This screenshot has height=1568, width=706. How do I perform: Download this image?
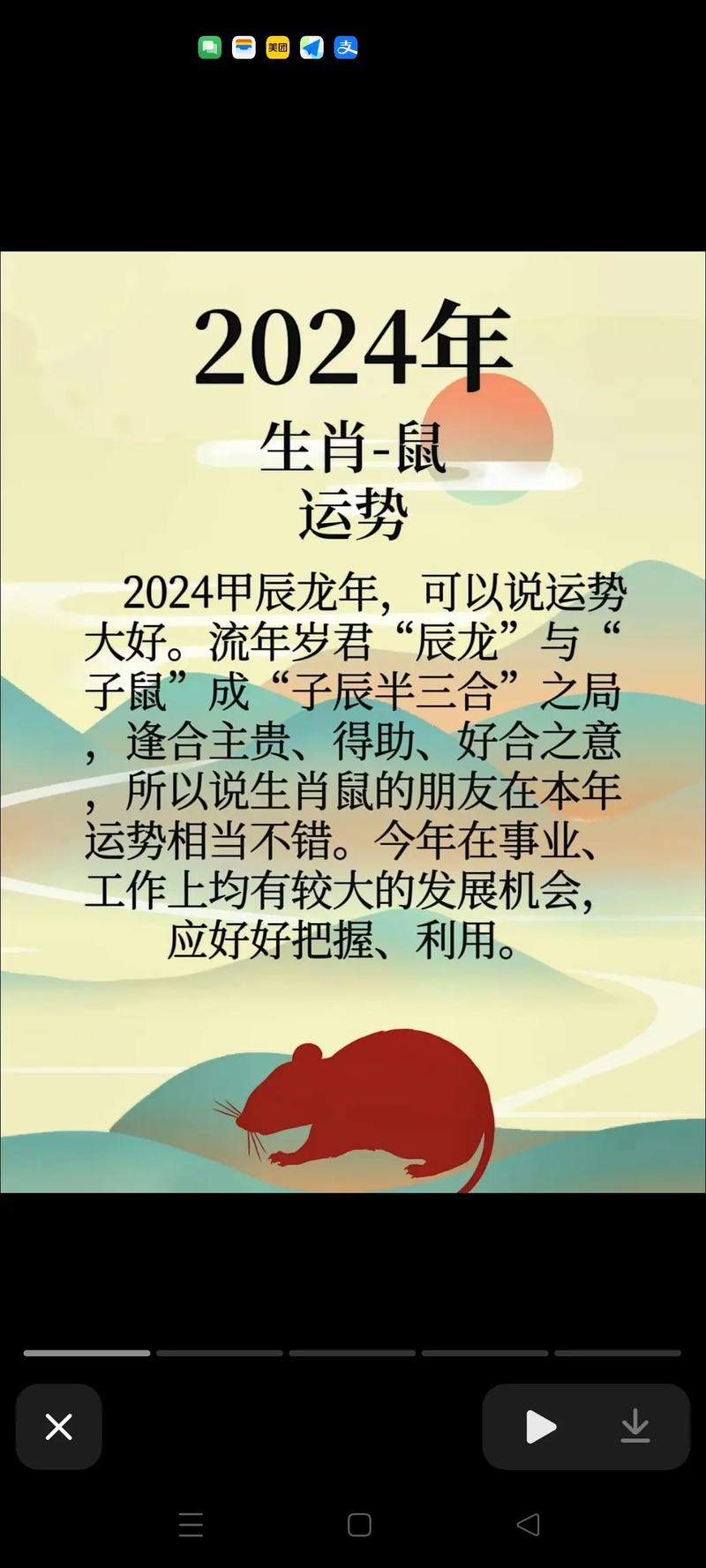click(x=635, y=1427)
